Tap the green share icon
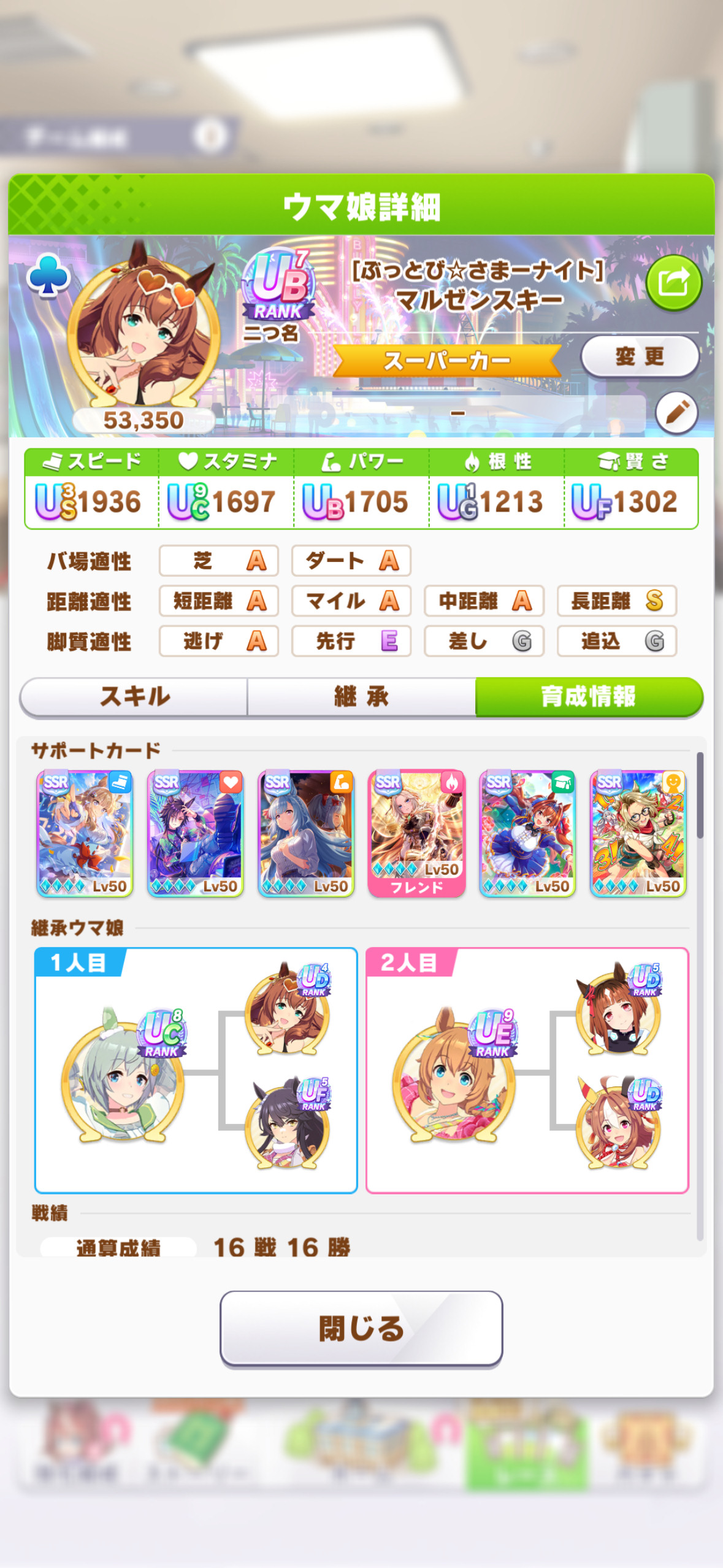The image size is (723, 1568). pos(673,283)
